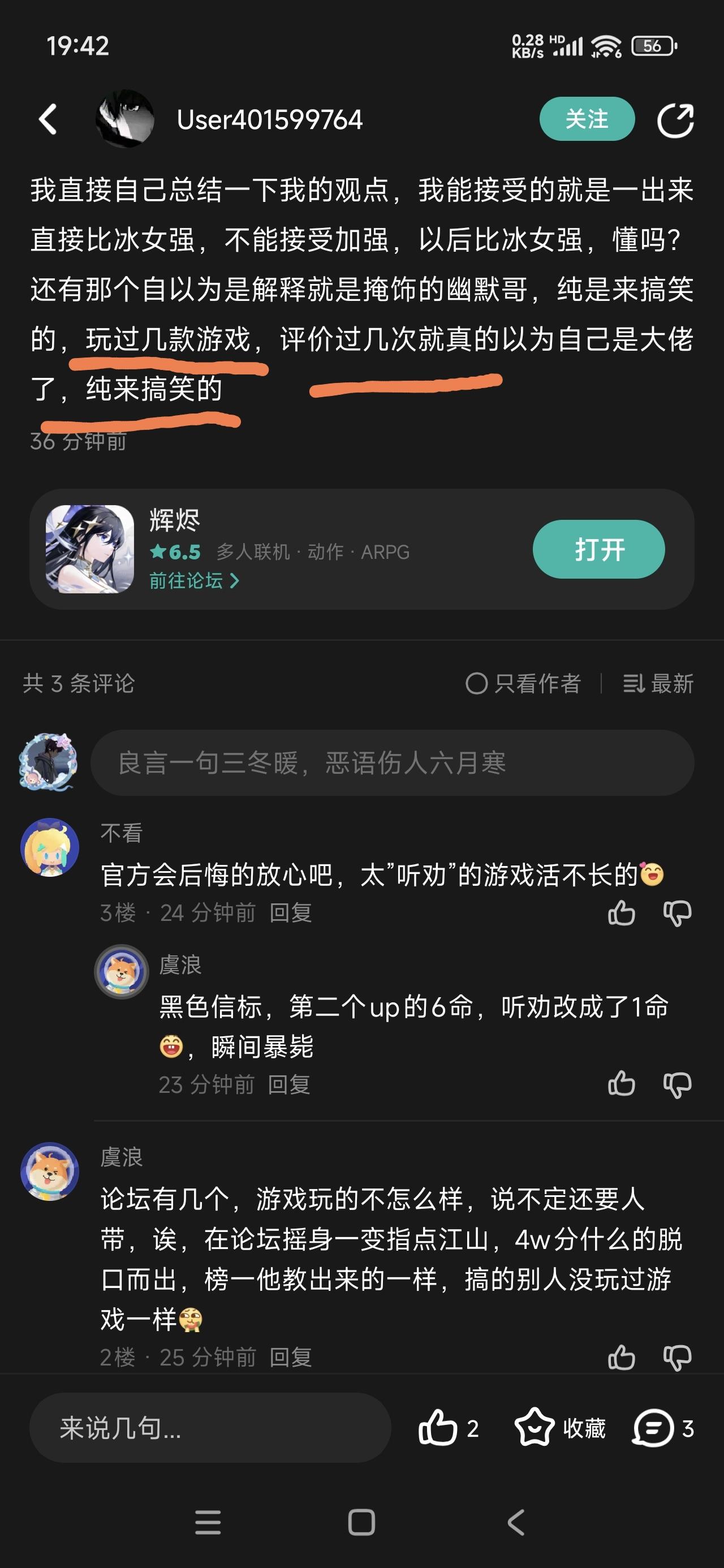Select the back arrow to exit the post
Screen dimensions: 724x1568
tap(48, 120)
